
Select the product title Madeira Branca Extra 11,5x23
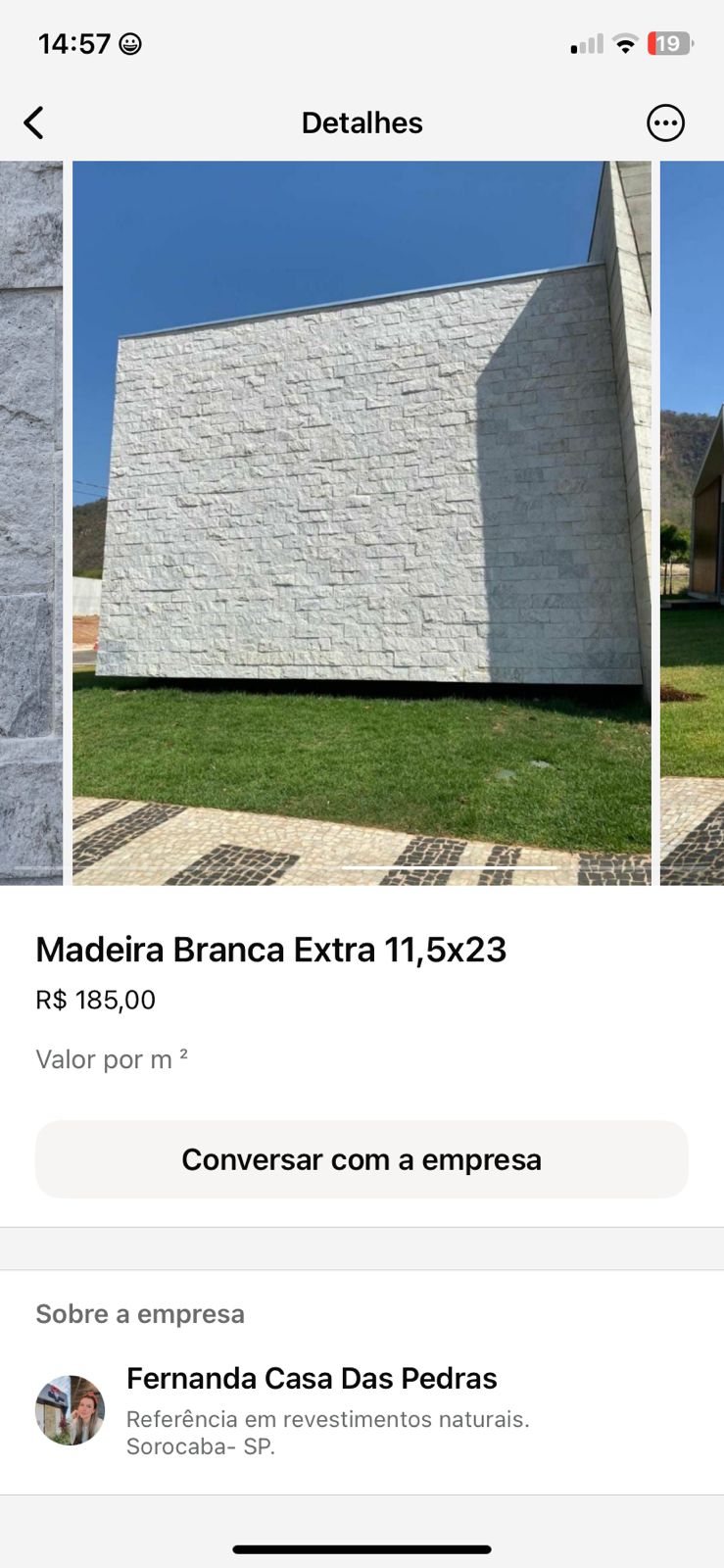(x=270, y=949)
